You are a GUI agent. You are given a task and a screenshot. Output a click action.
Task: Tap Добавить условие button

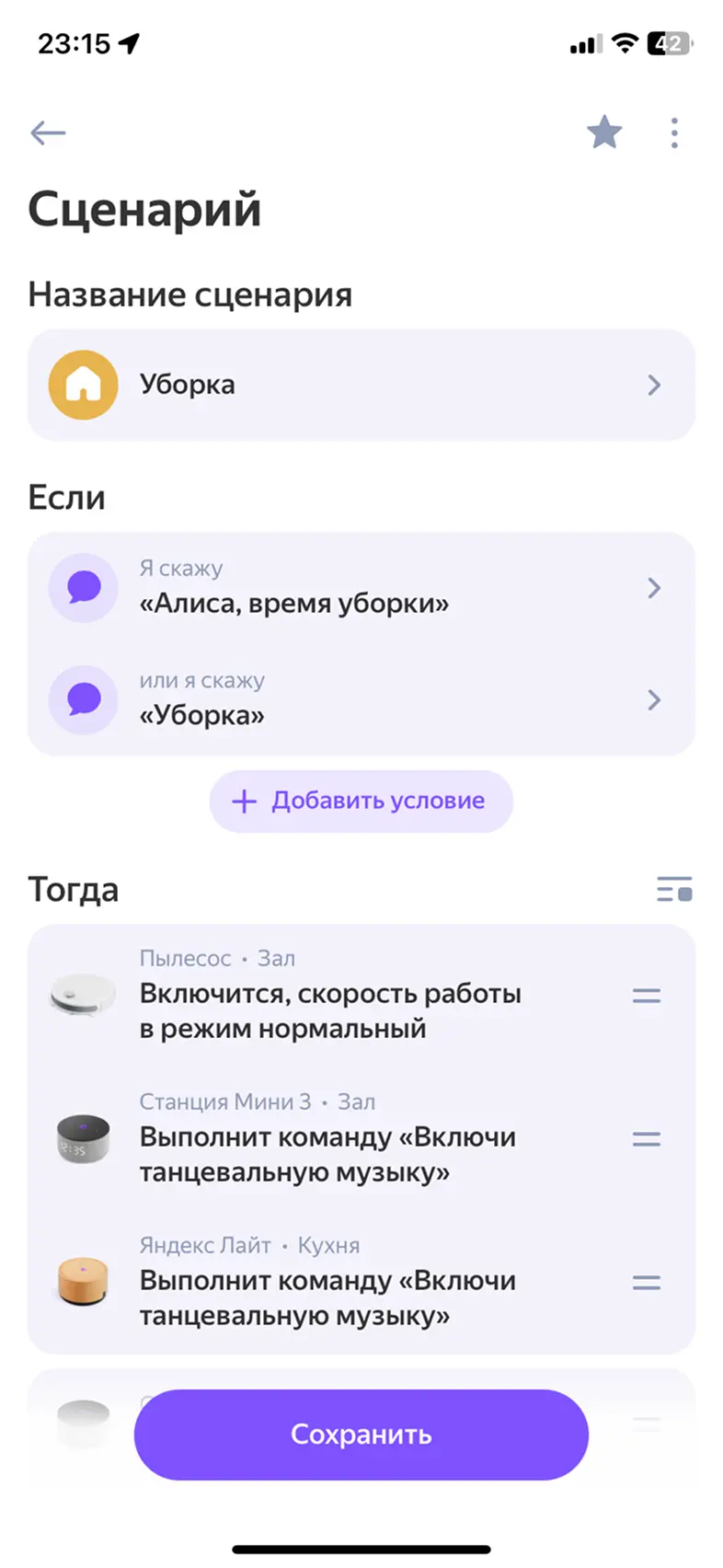click(x=361, y=801)
